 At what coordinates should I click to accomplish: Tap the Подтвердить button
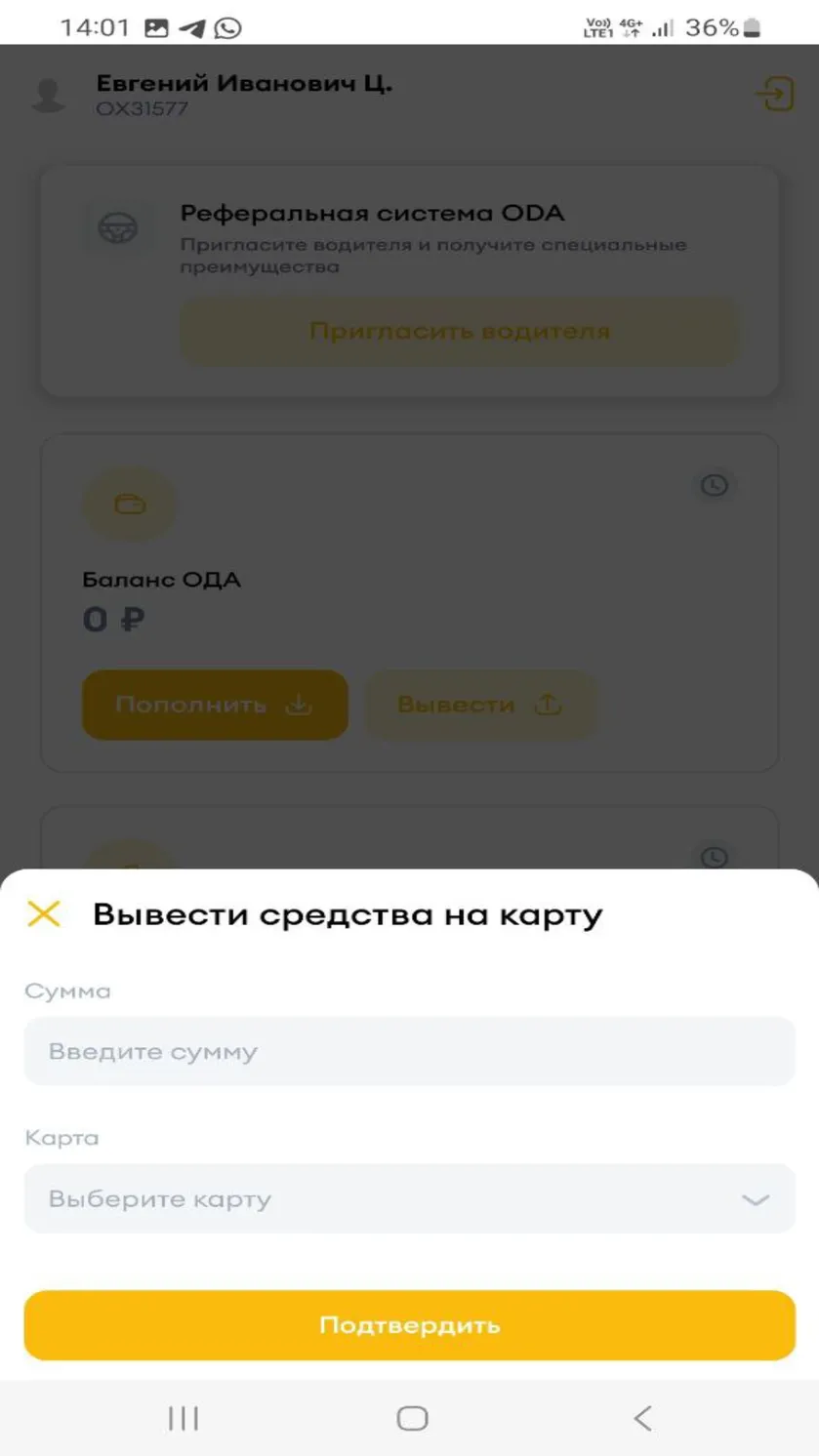point(409,1325)
